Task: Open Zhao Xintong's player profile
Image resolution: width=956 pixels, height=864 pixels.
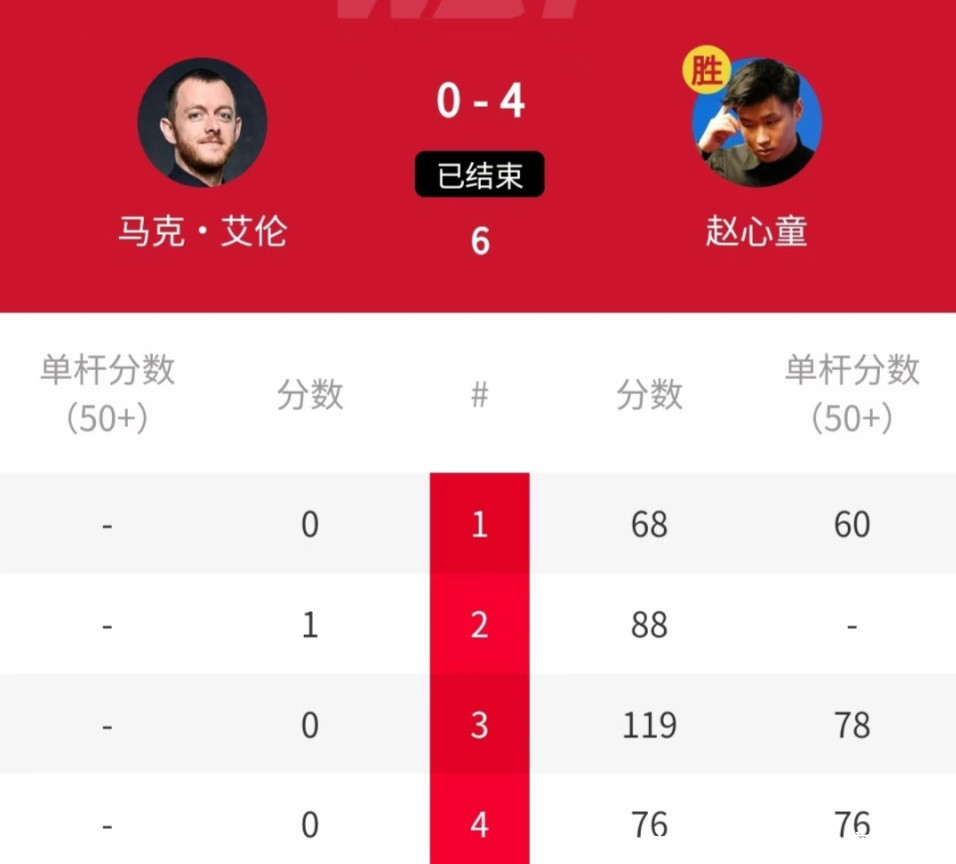Action: point(757,124)
